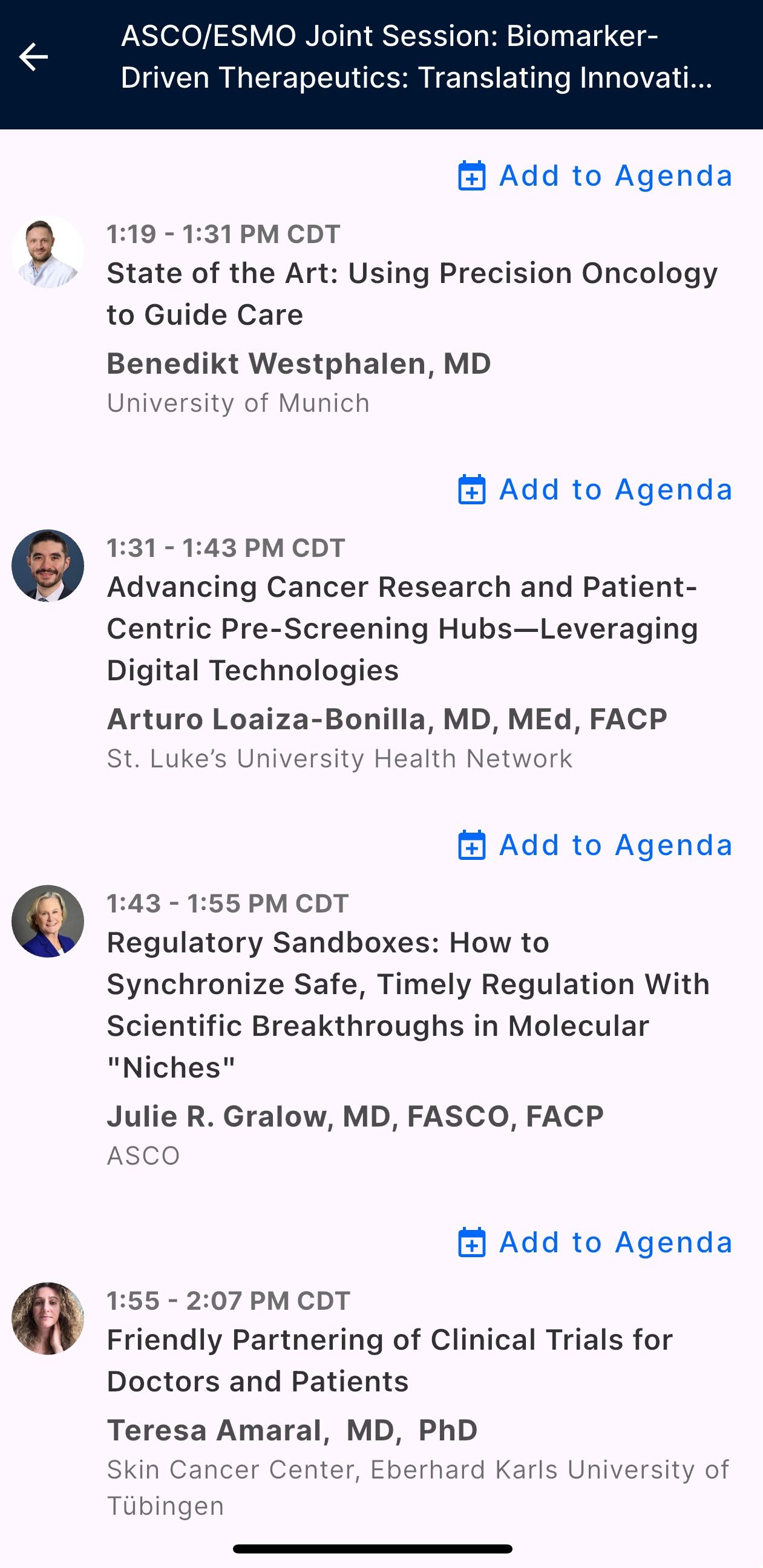This screenshot has width=763, height=1568.
Task: Open the Patient-Centric Pre-Screening Hubs talk
Action: 402,628
